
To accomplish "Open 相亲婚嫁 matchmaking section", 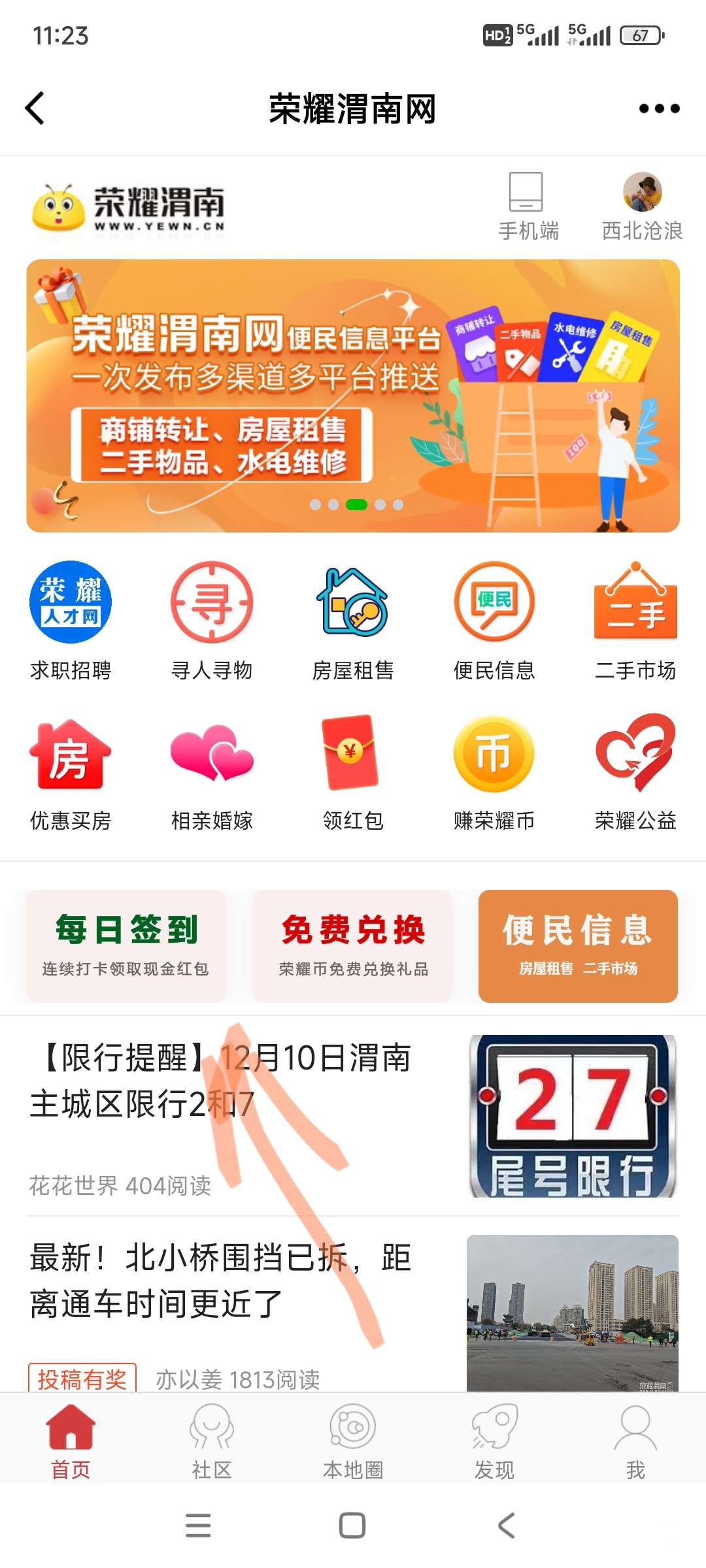I will pyautogui.click(x=211, y=772).
